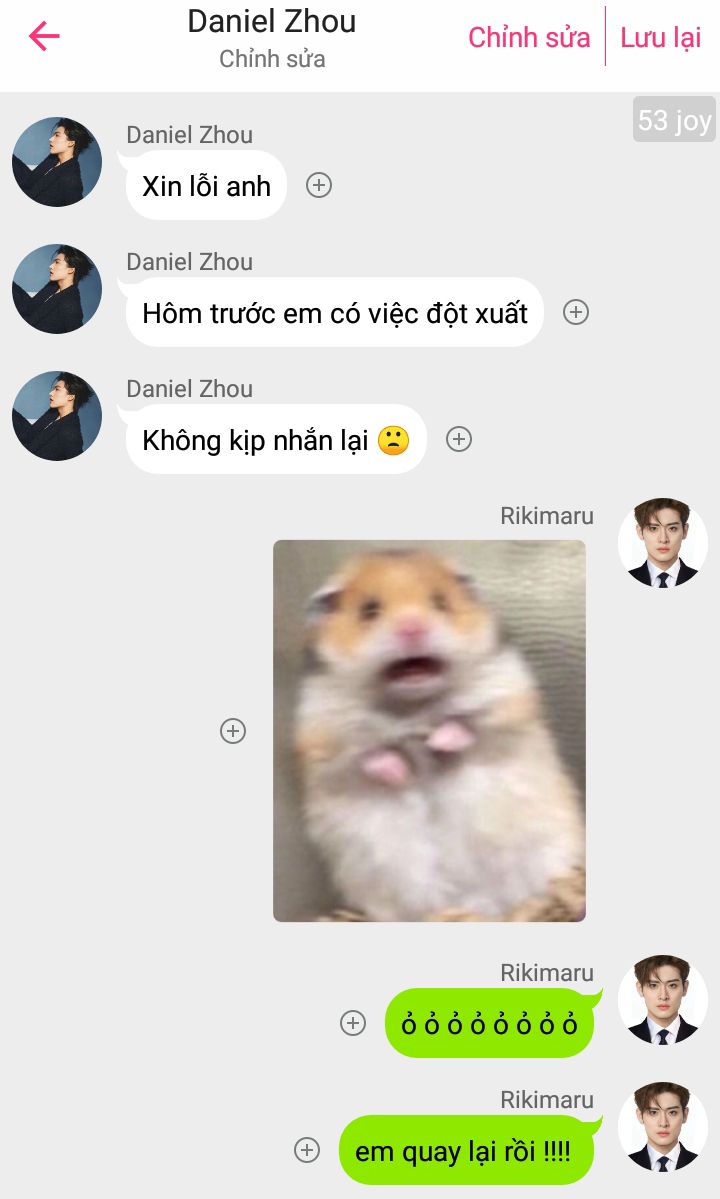Tap the plus icon beside hamster image

point(233,731)
